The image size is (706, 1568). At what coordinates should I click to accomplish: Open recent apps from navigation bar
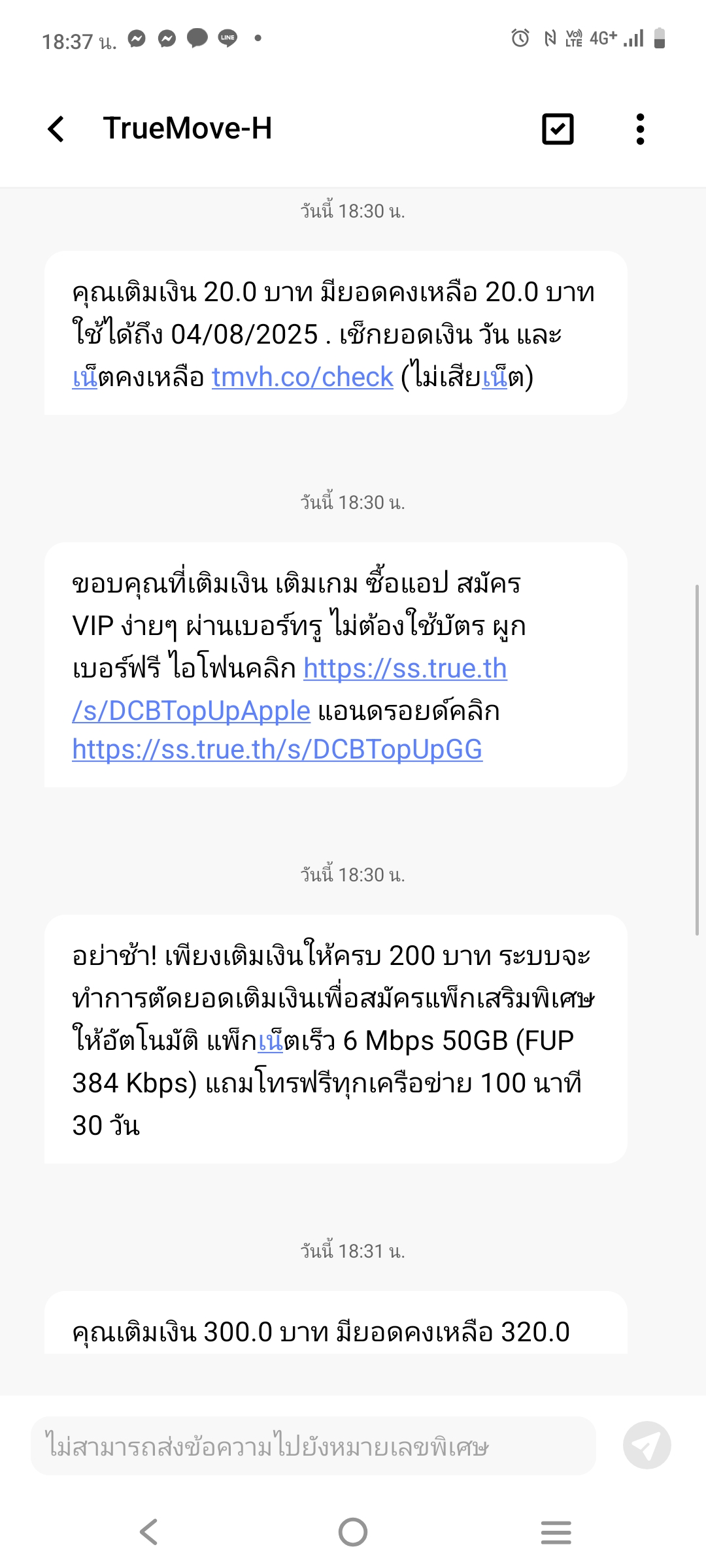556,1531
